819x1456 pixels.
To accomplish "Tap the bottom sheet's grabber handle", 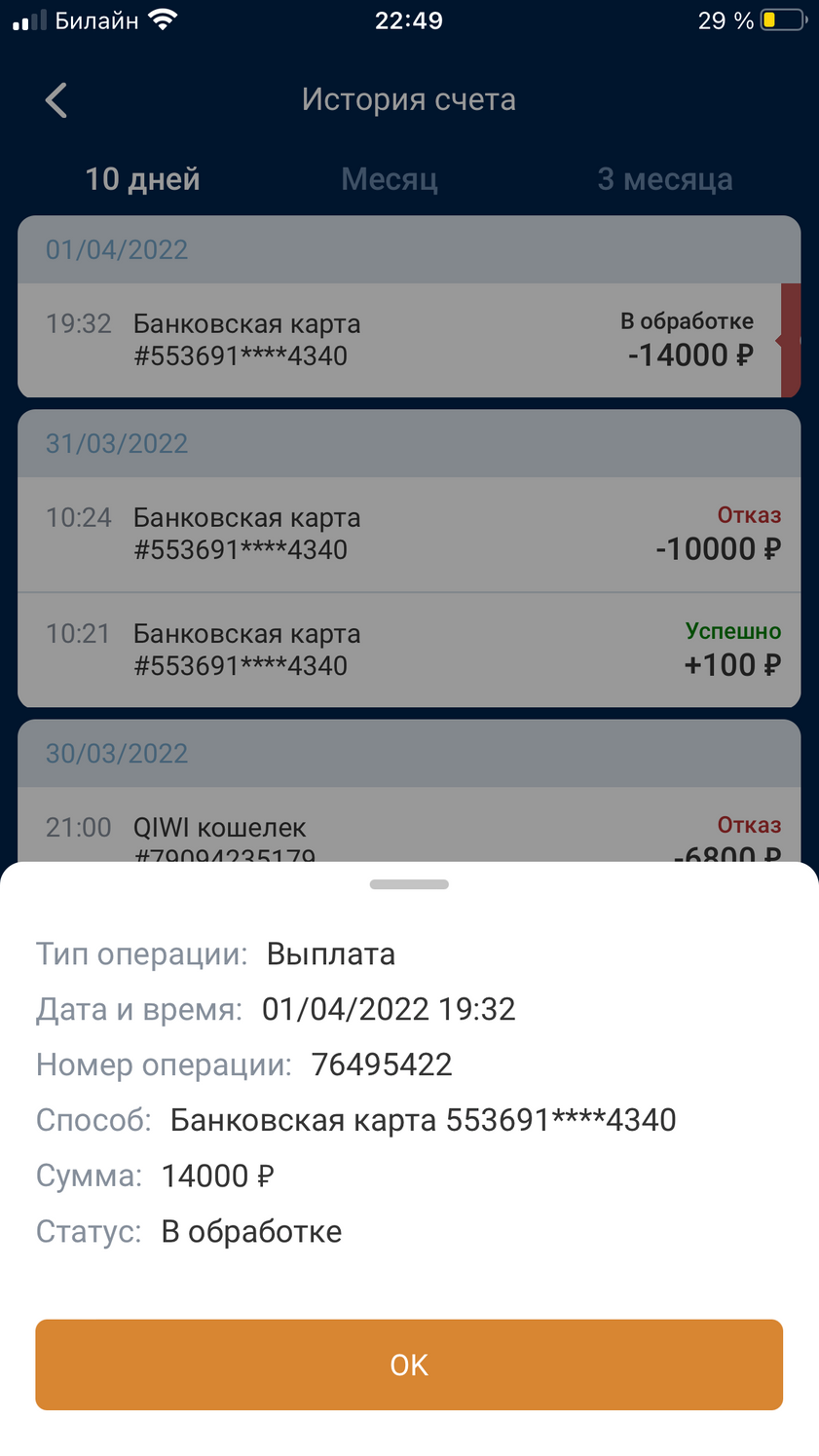I will click(409, 884).
